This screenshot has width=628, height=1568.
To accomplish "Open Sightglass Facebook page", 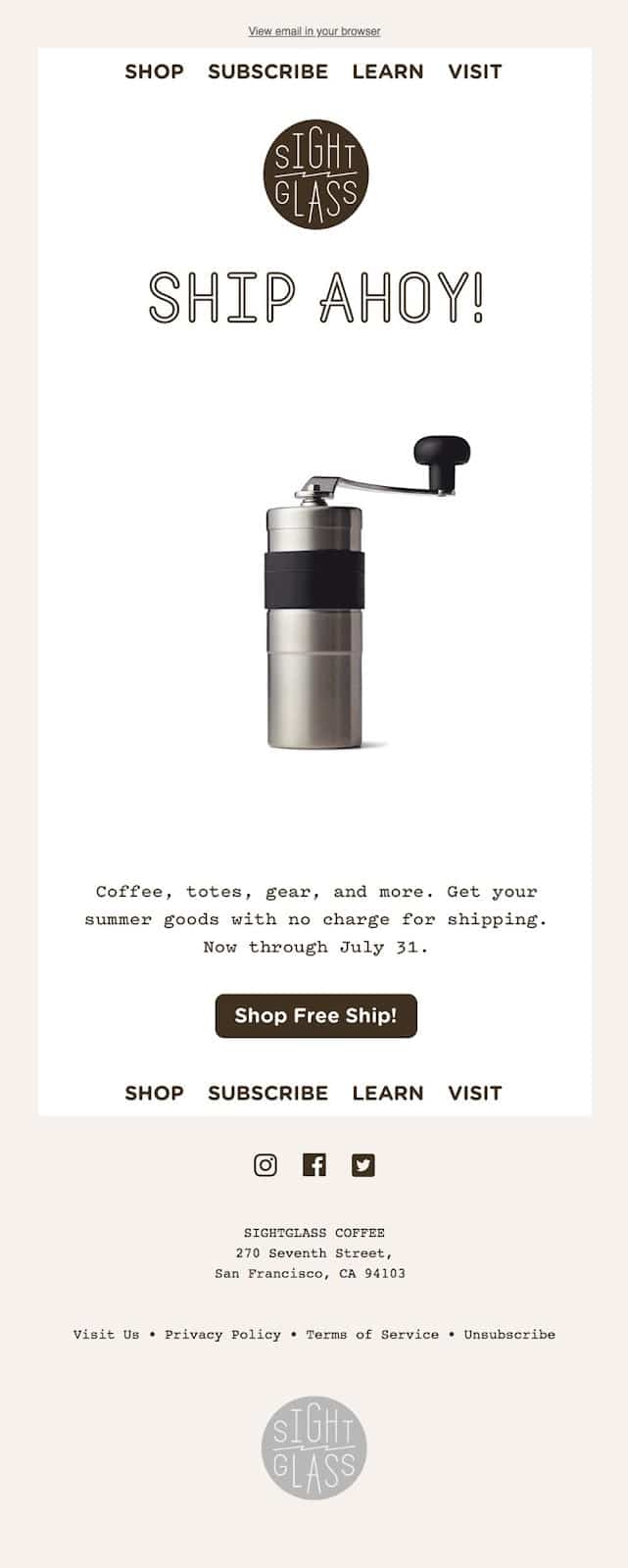I will tap(314, 1164).
